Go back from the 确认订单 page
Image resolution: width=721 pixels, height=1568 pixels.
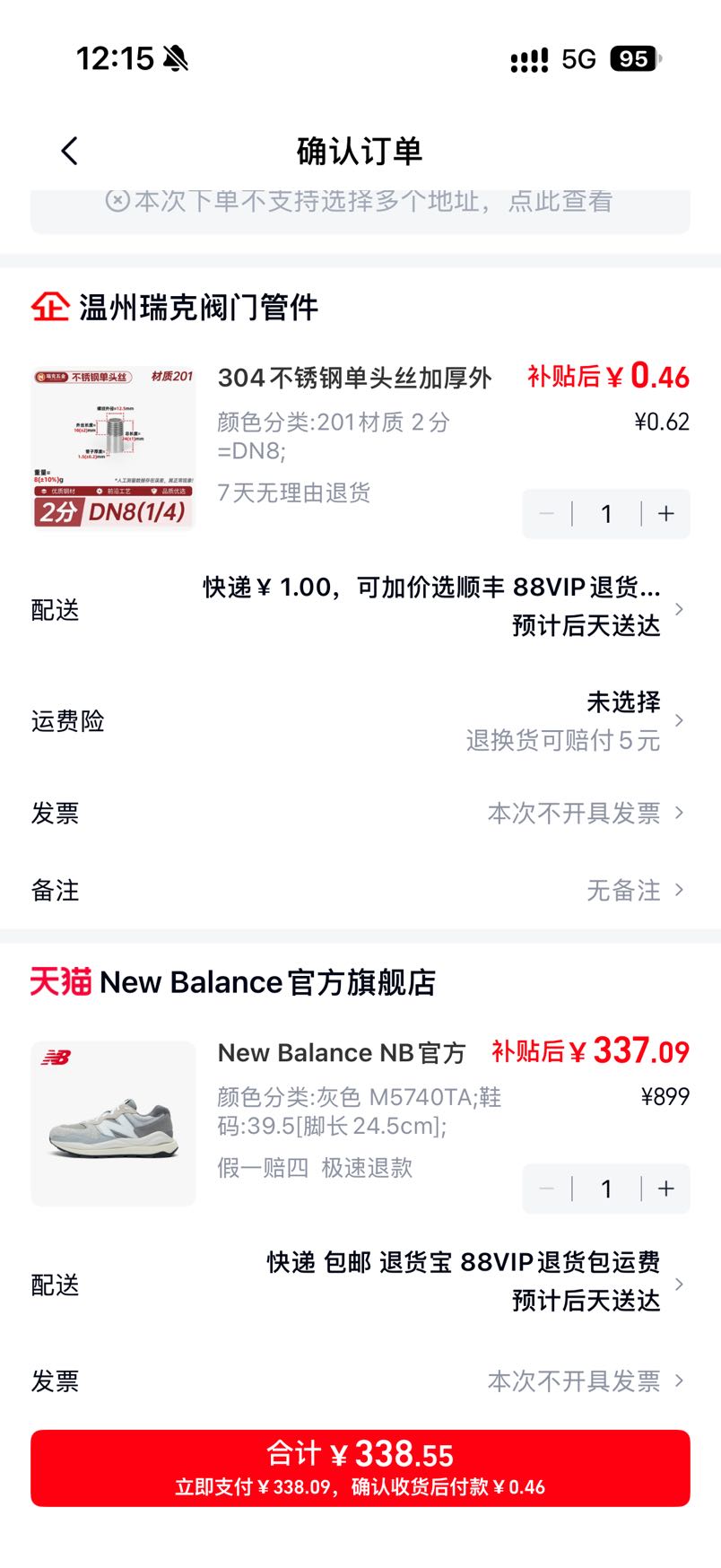coord(70,151)
